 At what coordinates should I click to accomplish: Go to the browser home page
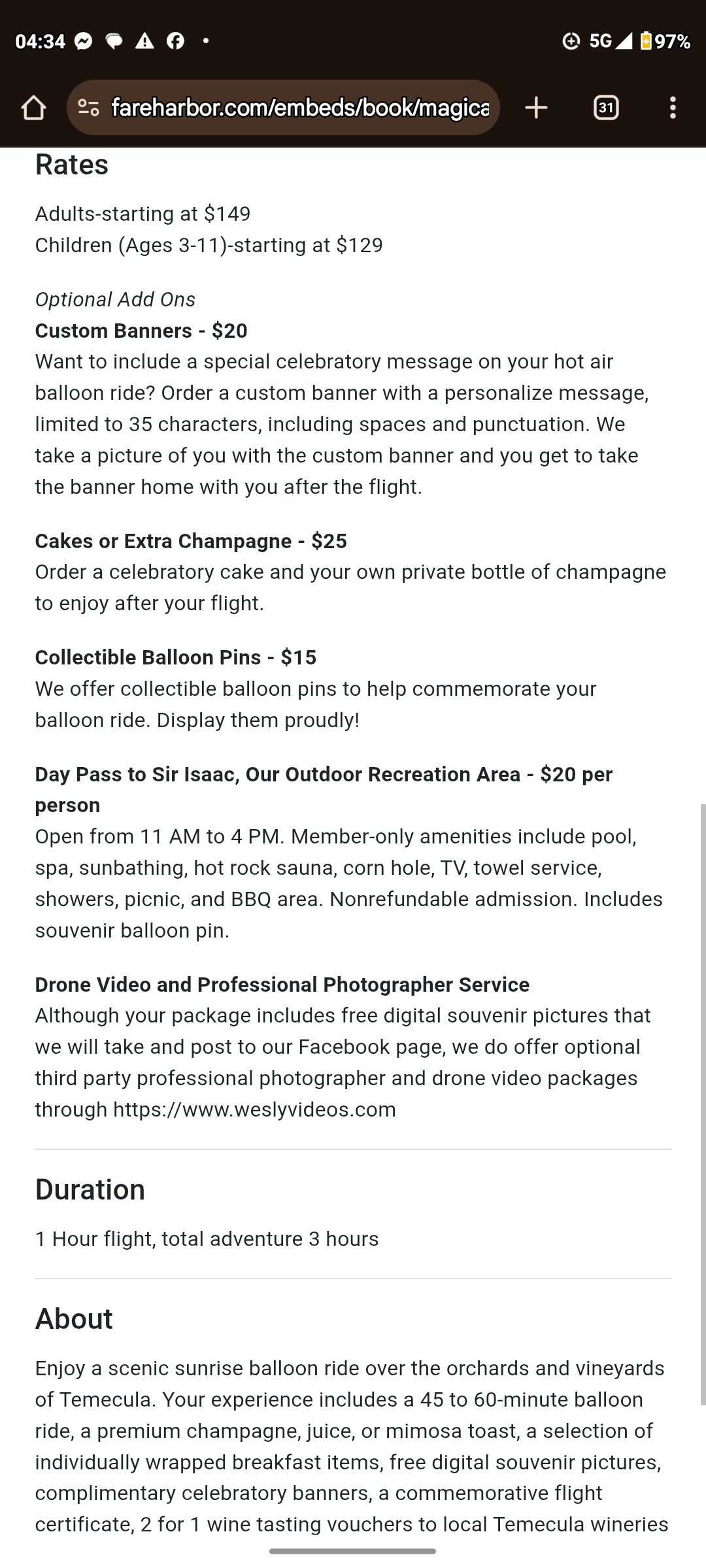pos(33,108)
